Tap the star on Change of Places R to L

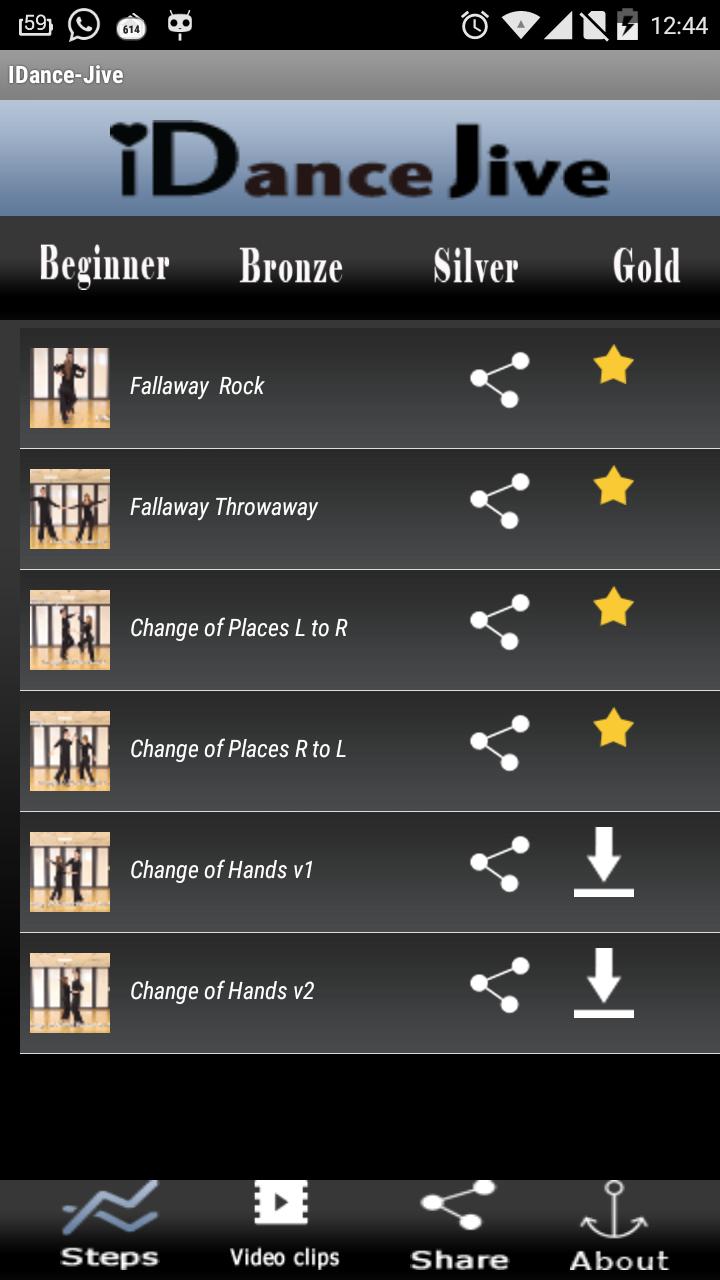click(x=613, y=729)
